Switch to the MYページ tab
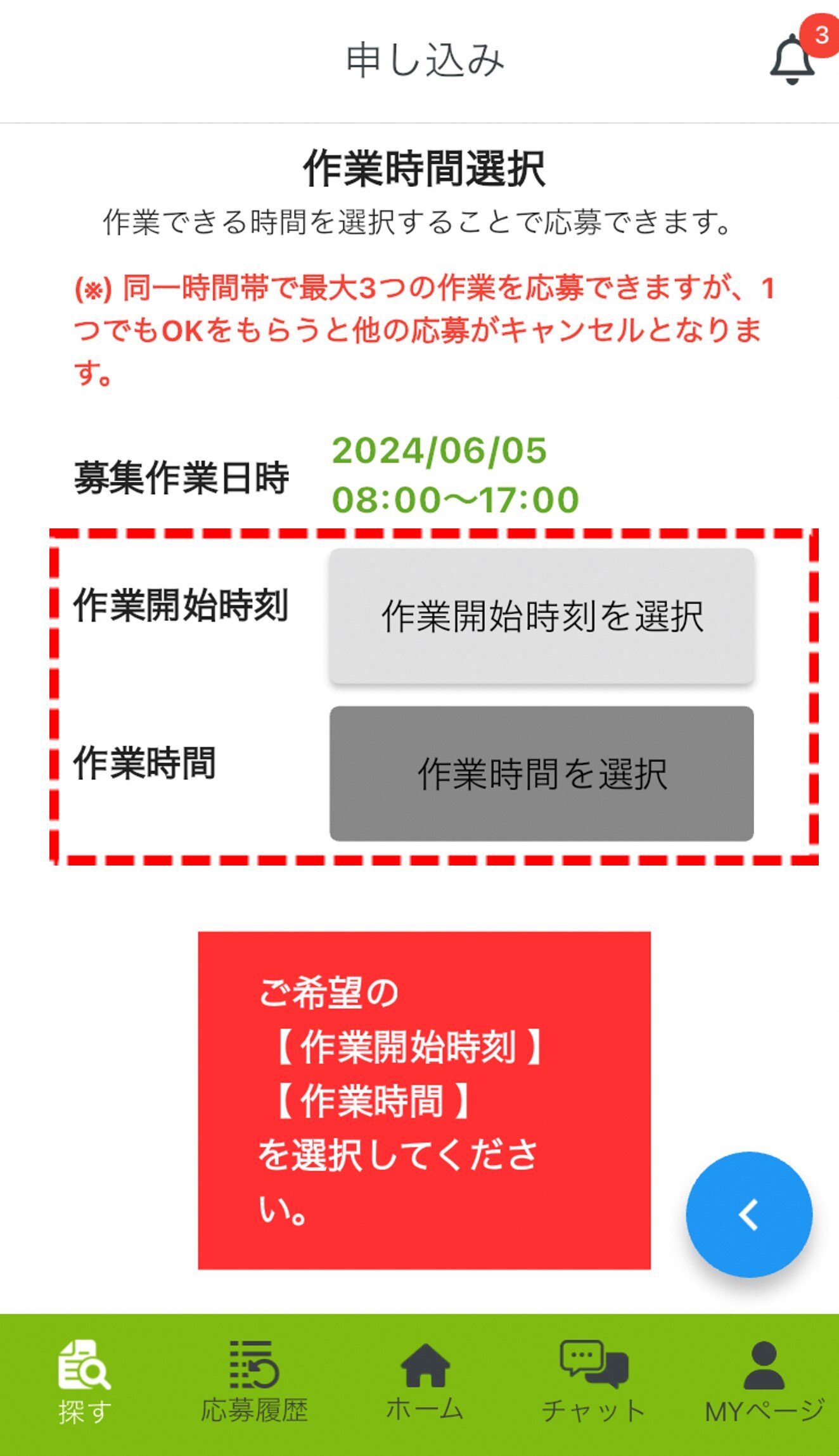839x1456 pixels. tap(764, 1383)
